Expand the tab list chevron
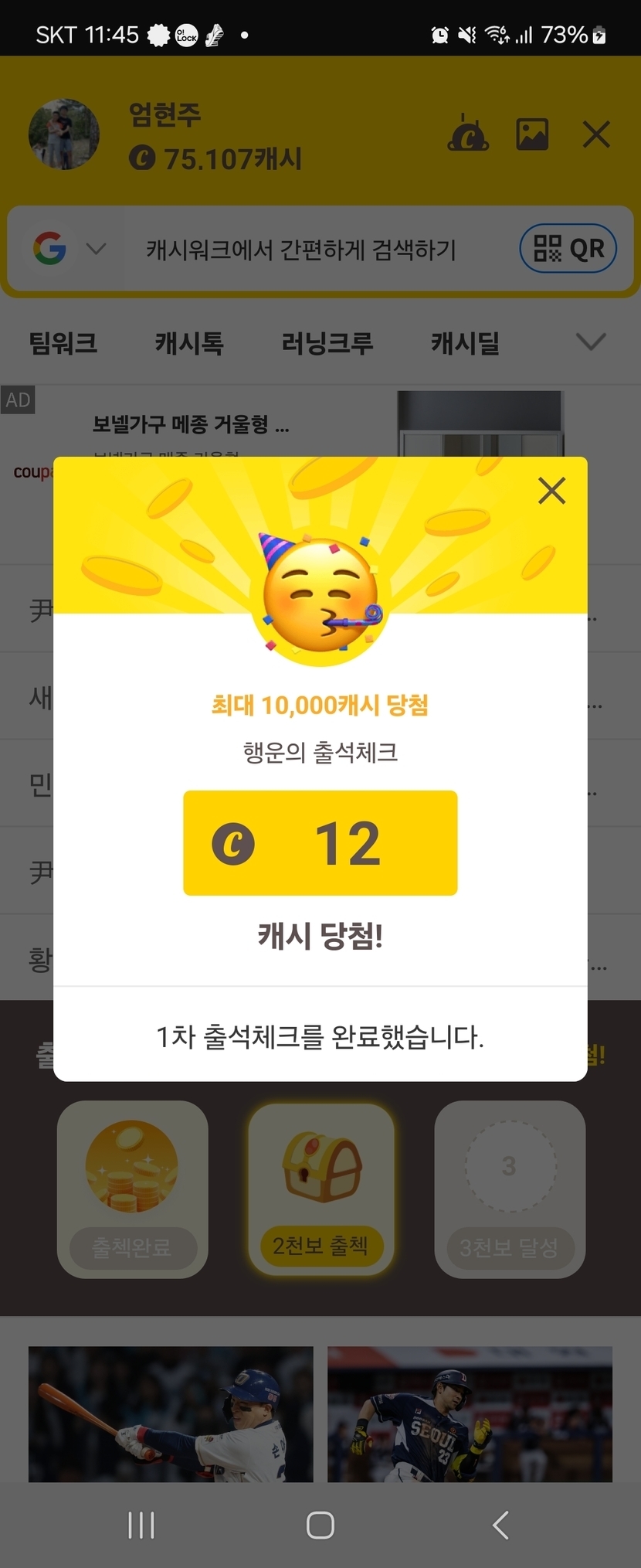Viewport: 641px width, 1568px height. (591, 342)
